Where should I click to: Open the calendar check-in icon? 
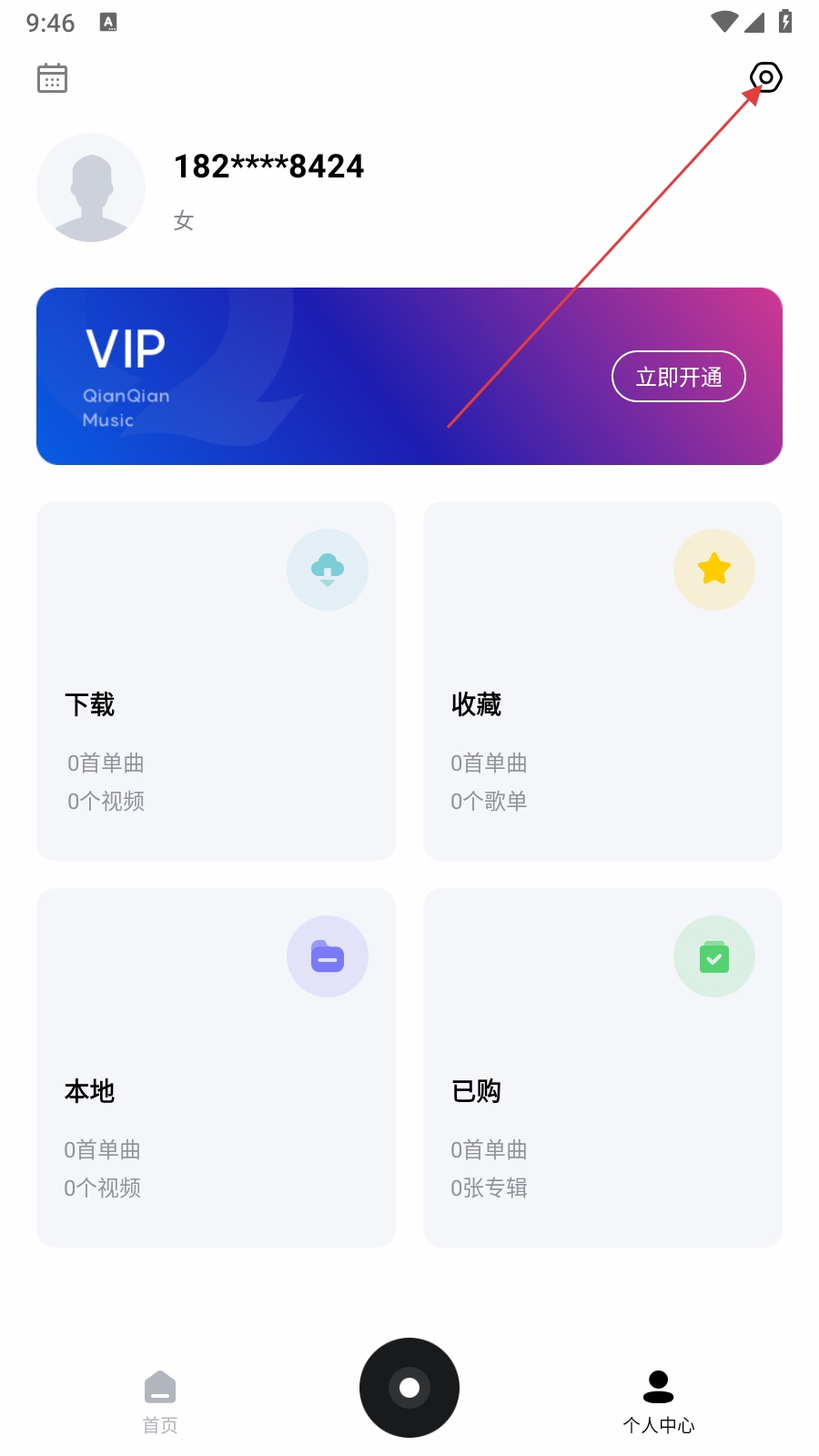pos(52,78)
